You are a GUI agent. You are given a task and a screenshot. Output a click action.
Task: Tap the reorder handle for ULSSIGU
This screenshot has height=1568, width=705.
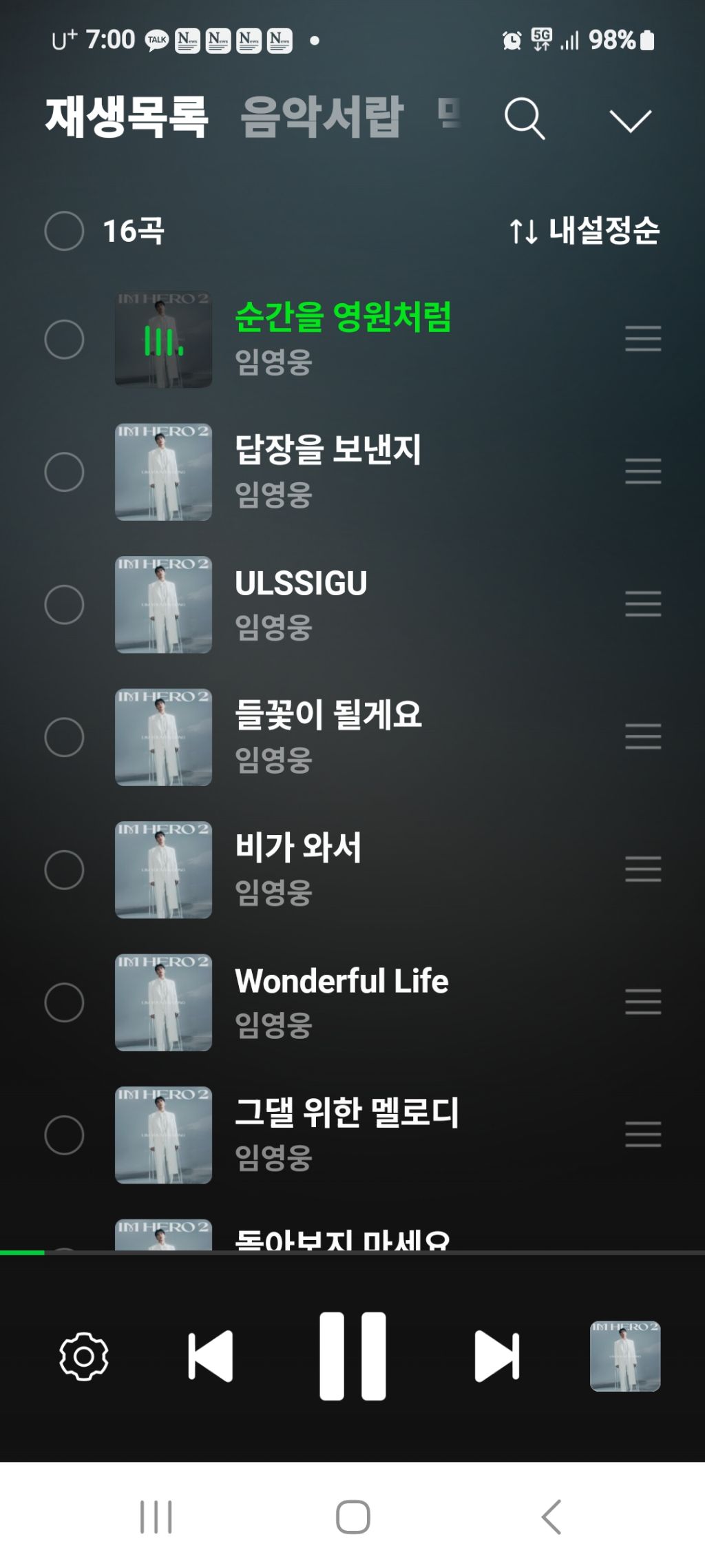[643, 604]
